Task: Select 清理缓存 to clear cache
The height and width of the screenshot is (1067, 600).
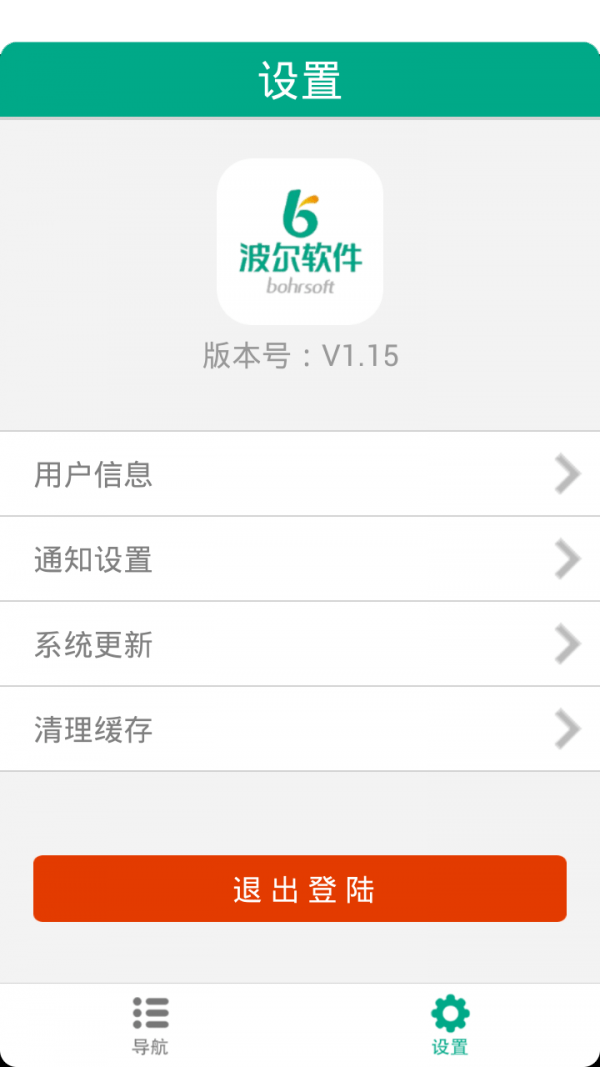Action: pos(300,729)
